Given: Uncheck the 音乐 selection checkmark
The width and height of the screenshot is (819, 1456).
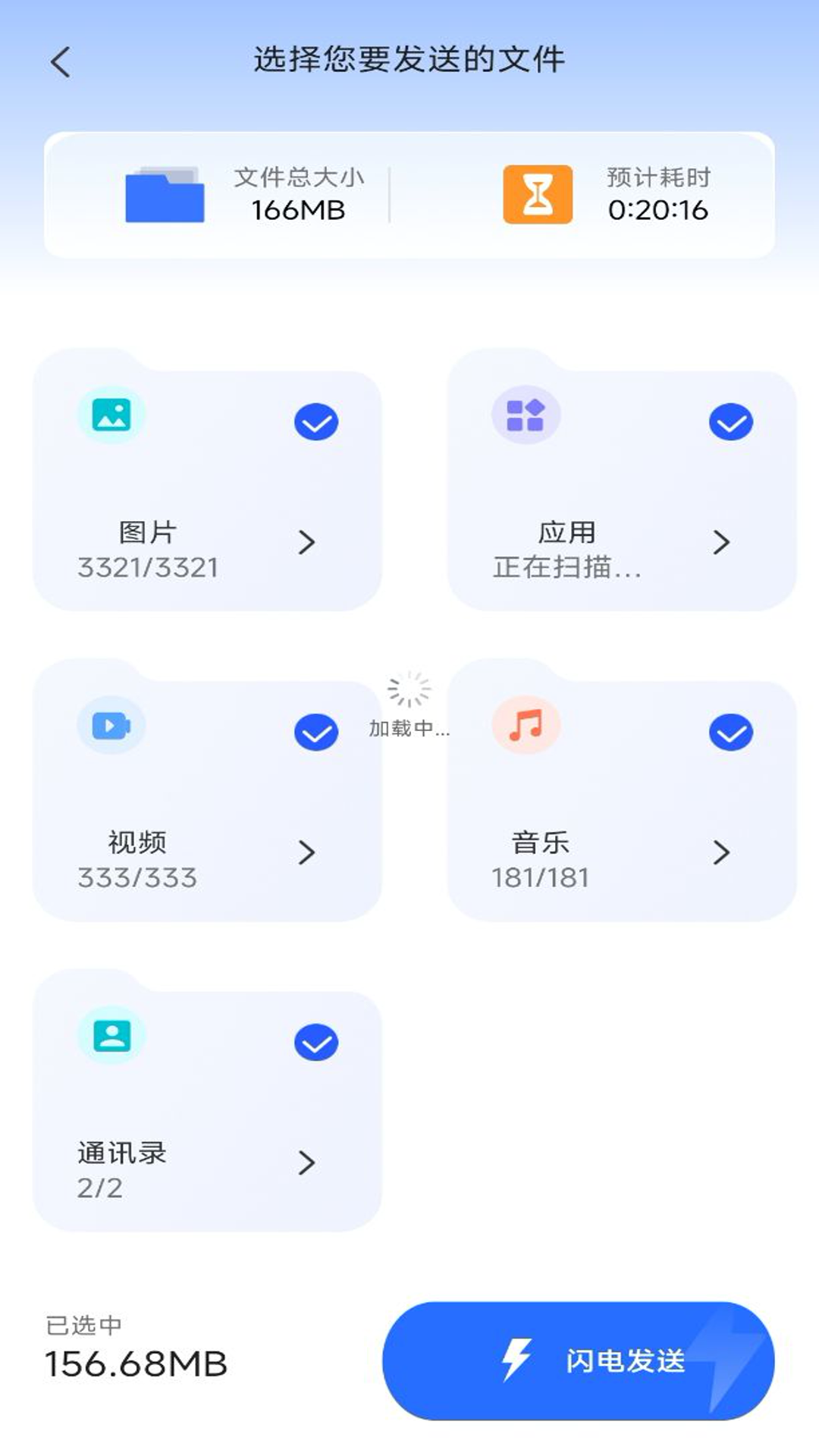Looking at the screenshot, I should [x=730, y=732].
